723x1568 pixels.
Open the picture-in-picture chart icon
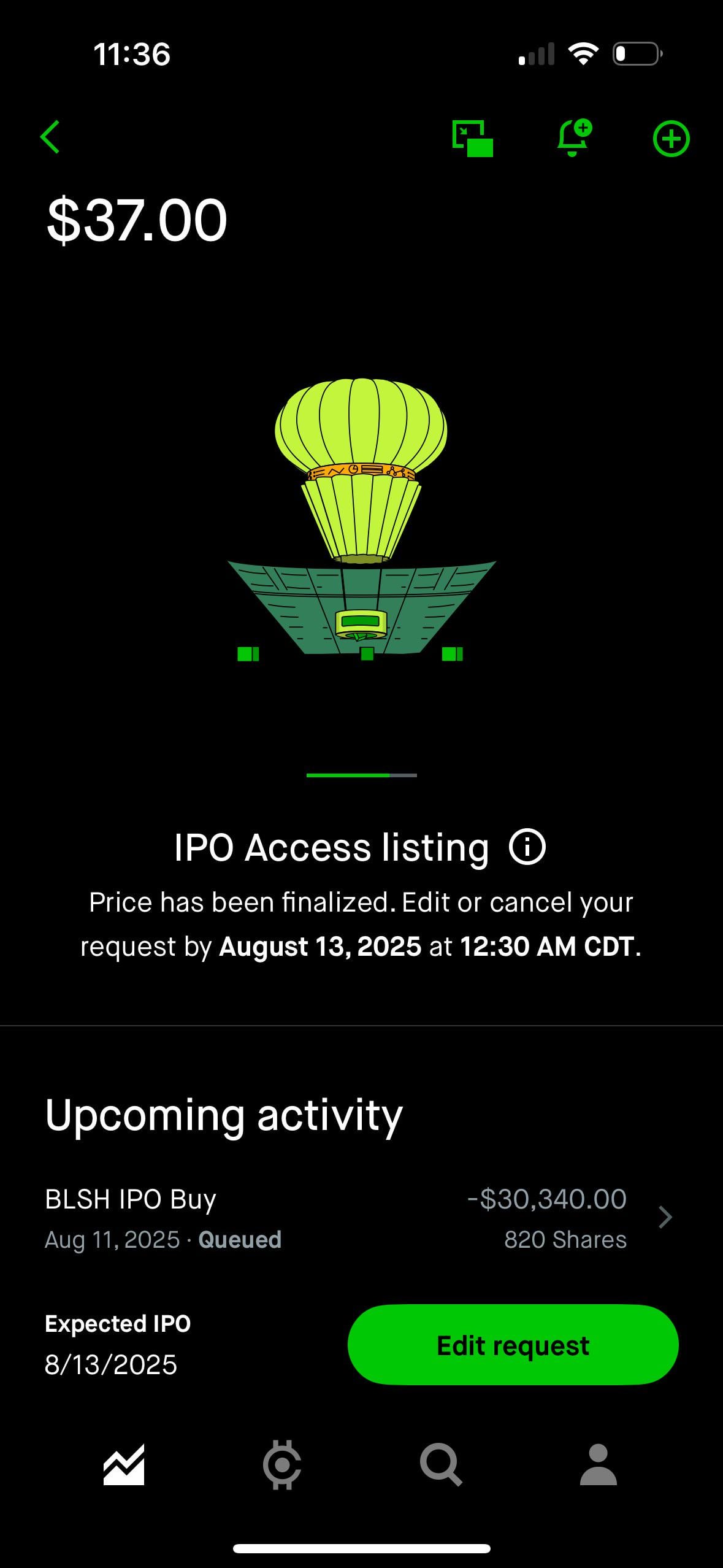472,138
